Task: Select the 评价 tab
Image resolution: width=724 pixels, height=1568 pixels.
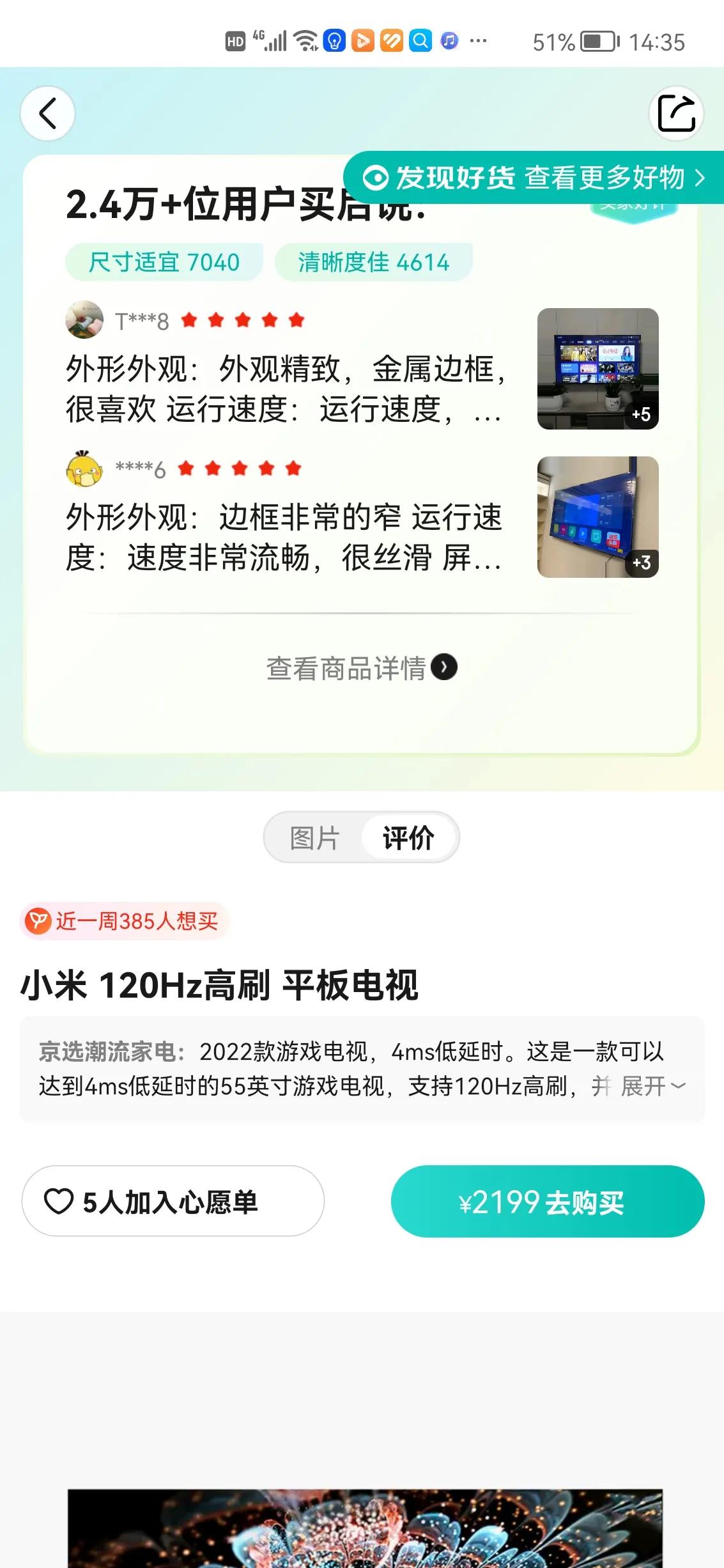Action: click(x=409, y=837)
